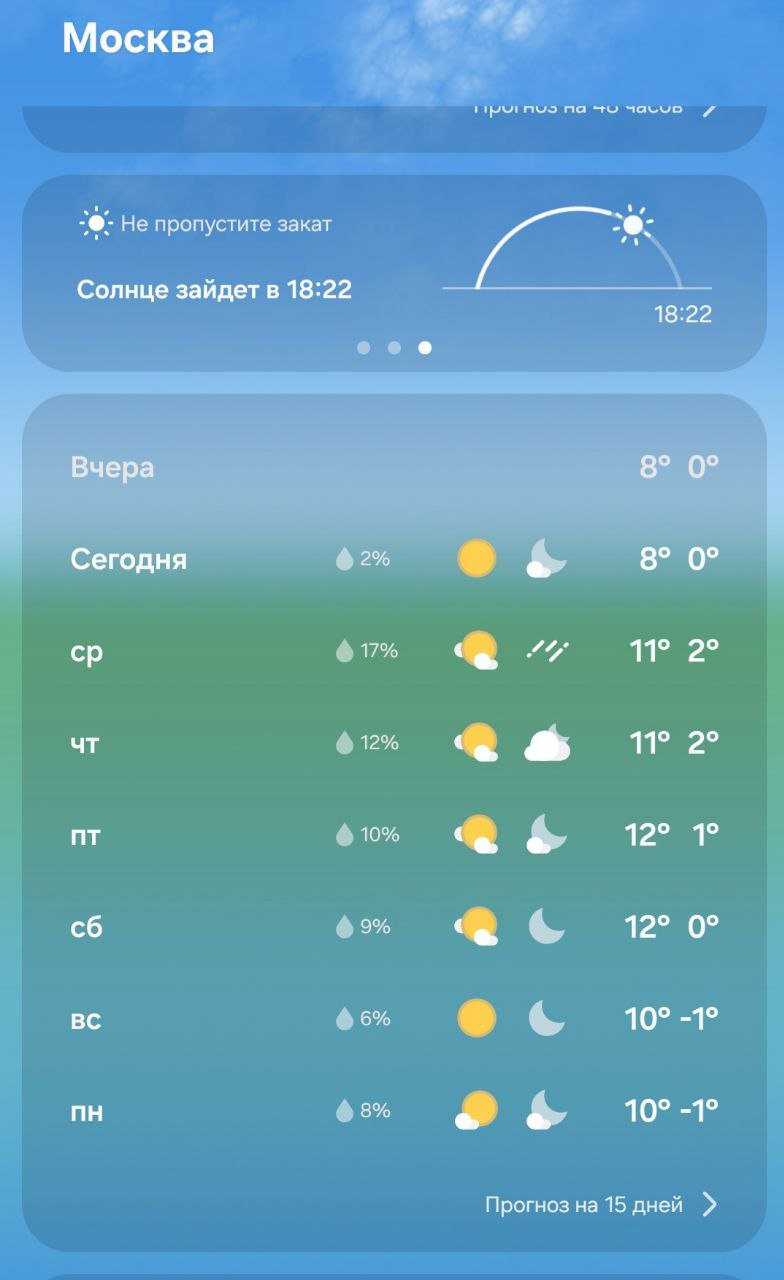
Task: Open the sunset card for 18:22
Action: click(394, 262)
